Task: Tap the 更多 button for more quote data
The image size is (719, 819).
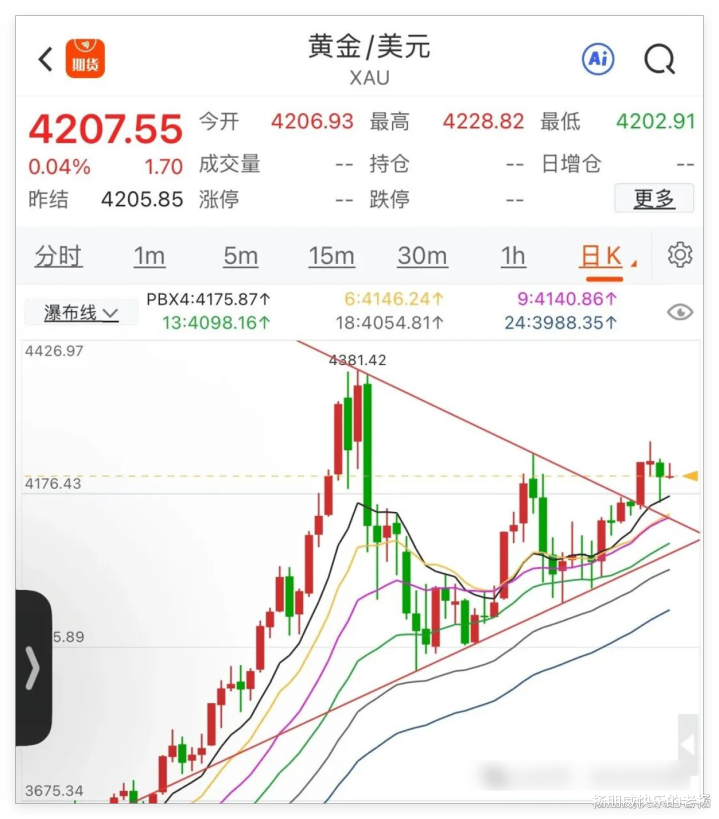Action: pyautogui.click(x=654, y=199)
